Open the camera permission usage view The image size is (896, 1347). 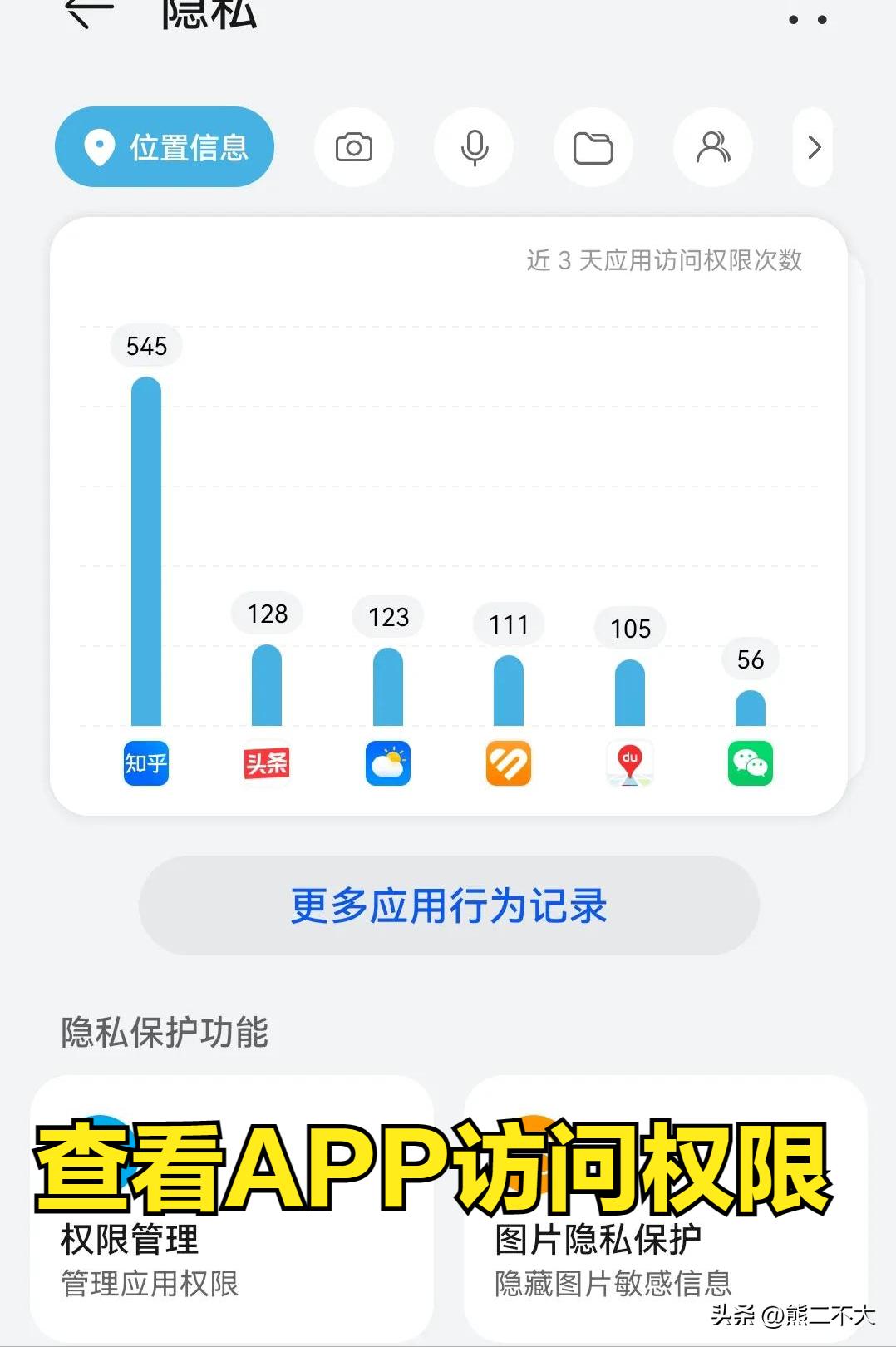pyautogui.click(x=354, y=146)
